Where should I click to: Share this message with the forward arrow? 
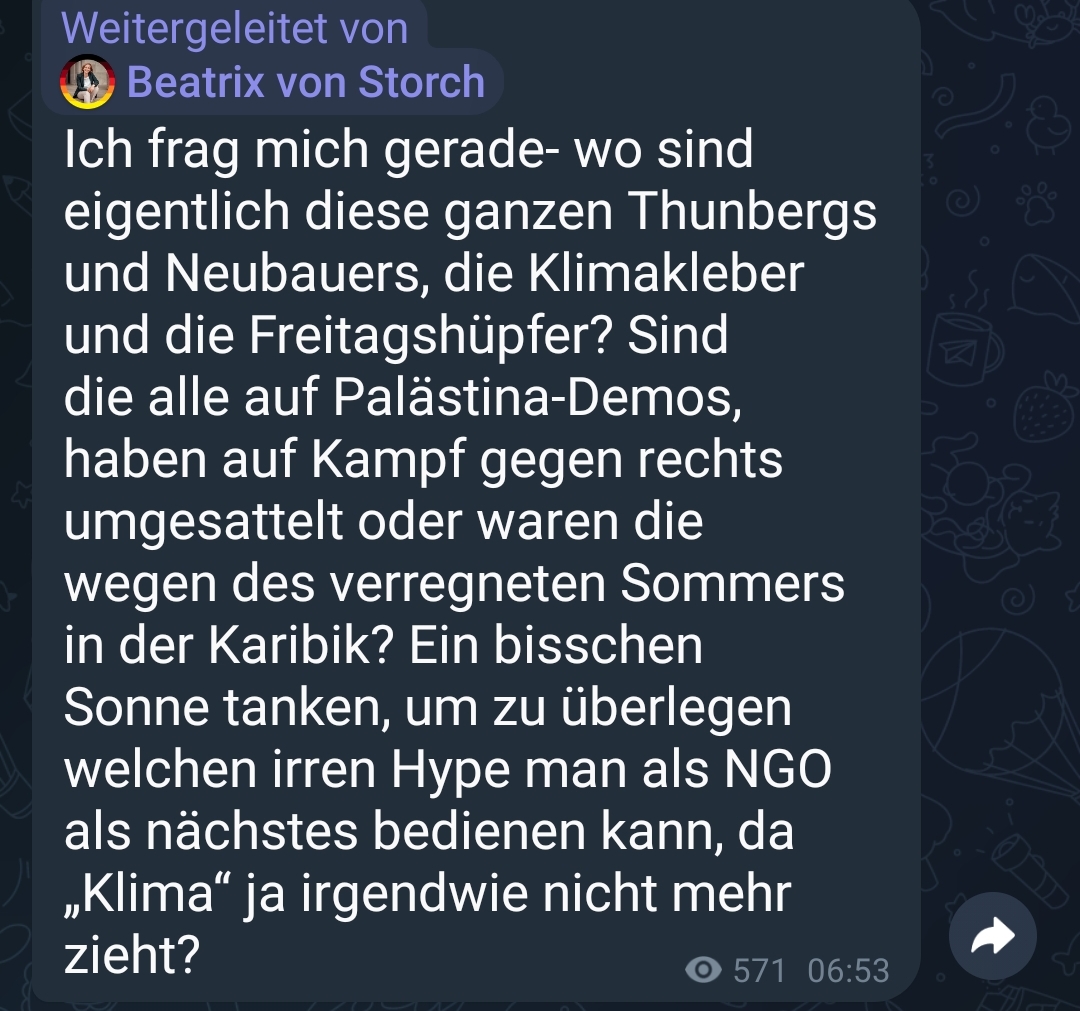tap(992, 937)
